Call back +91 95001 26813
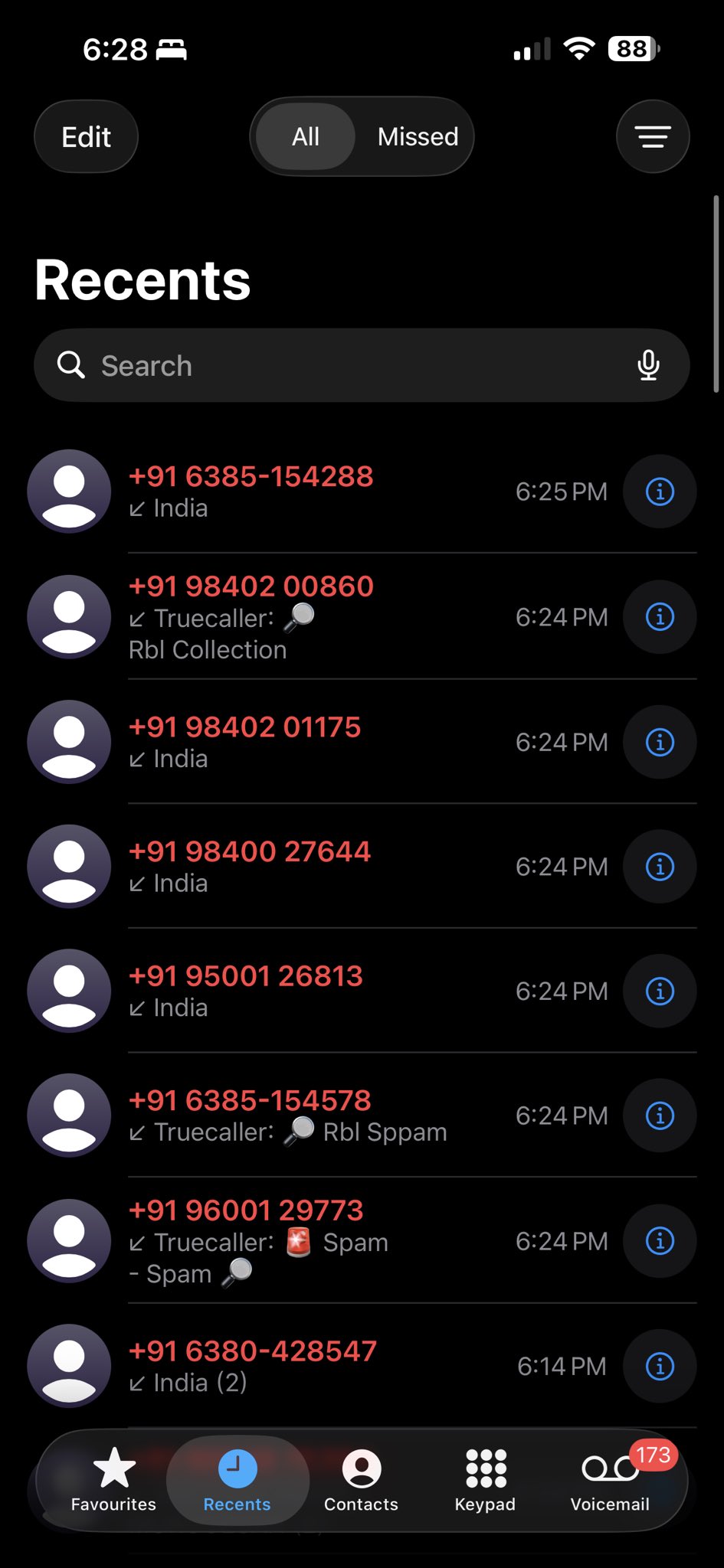 click(x=306, y=991)
